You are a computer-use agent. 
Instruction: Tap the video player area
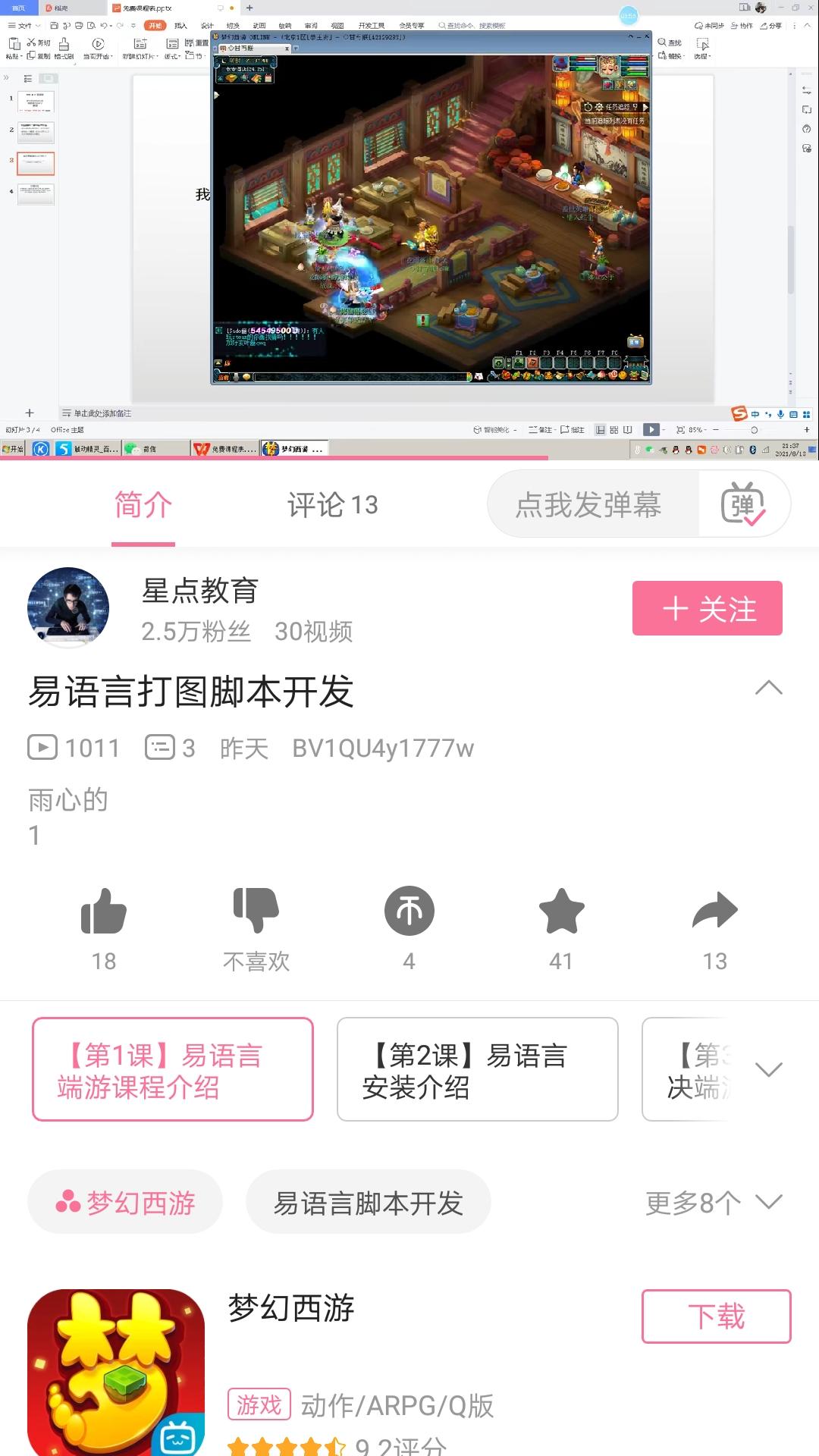pos(409,227)
